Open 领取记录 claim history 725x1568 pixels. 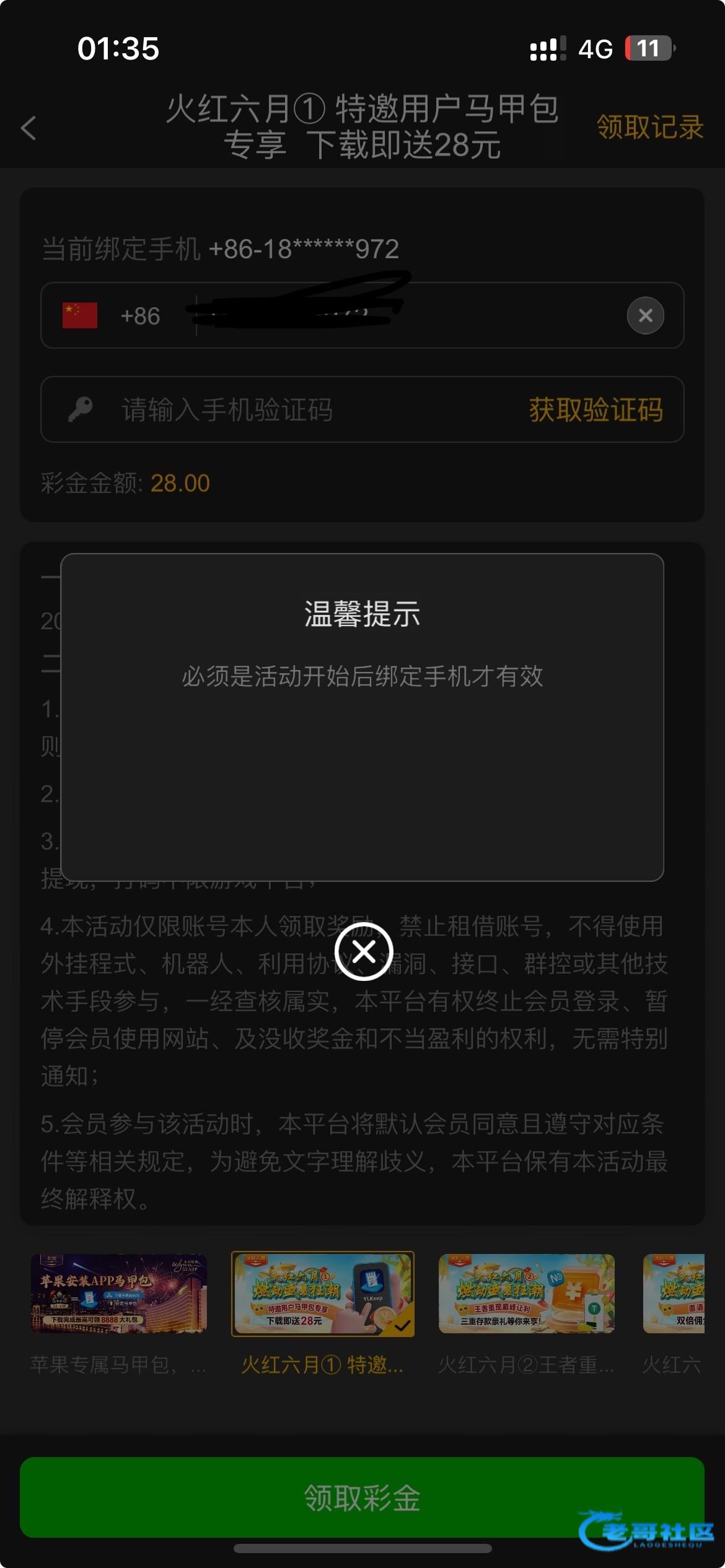coord(649,127)
